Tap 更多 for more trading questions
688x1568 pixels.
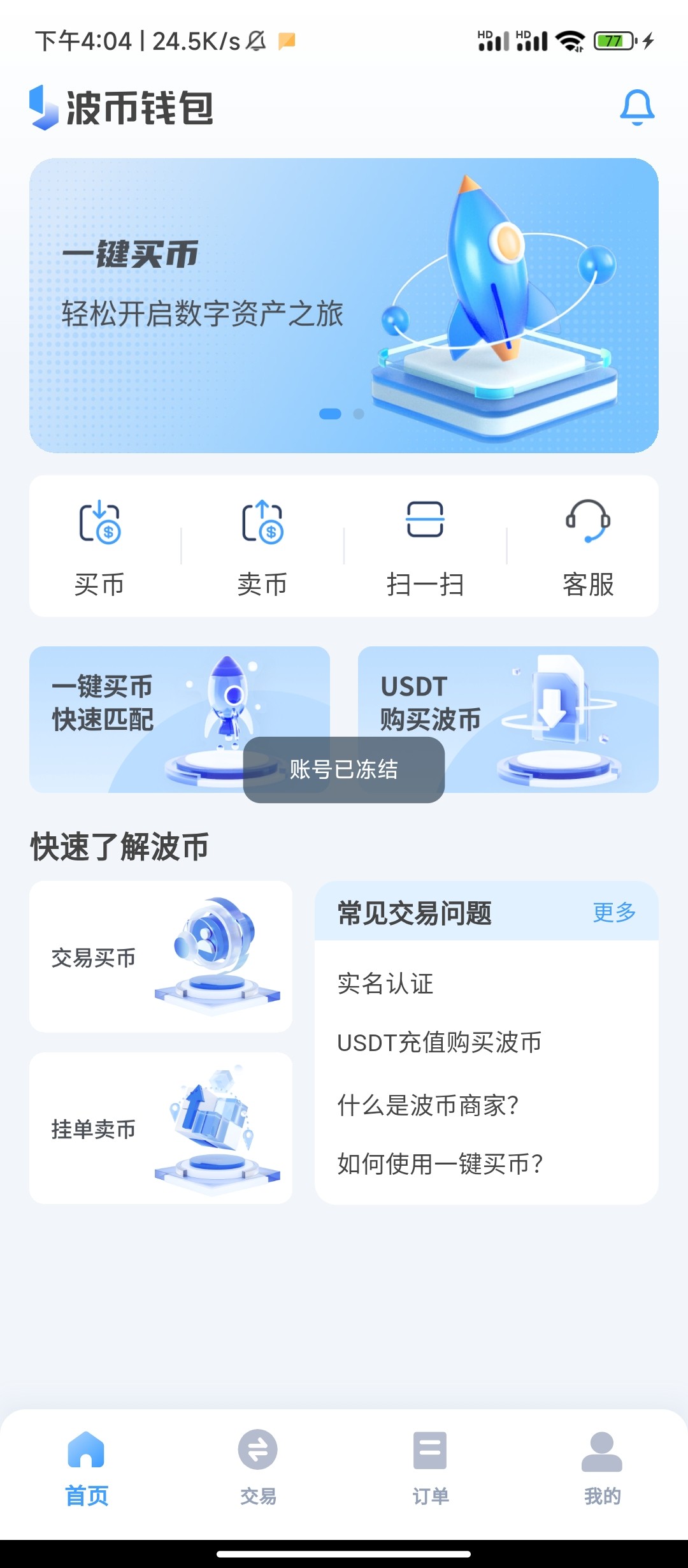pos(614,912)
